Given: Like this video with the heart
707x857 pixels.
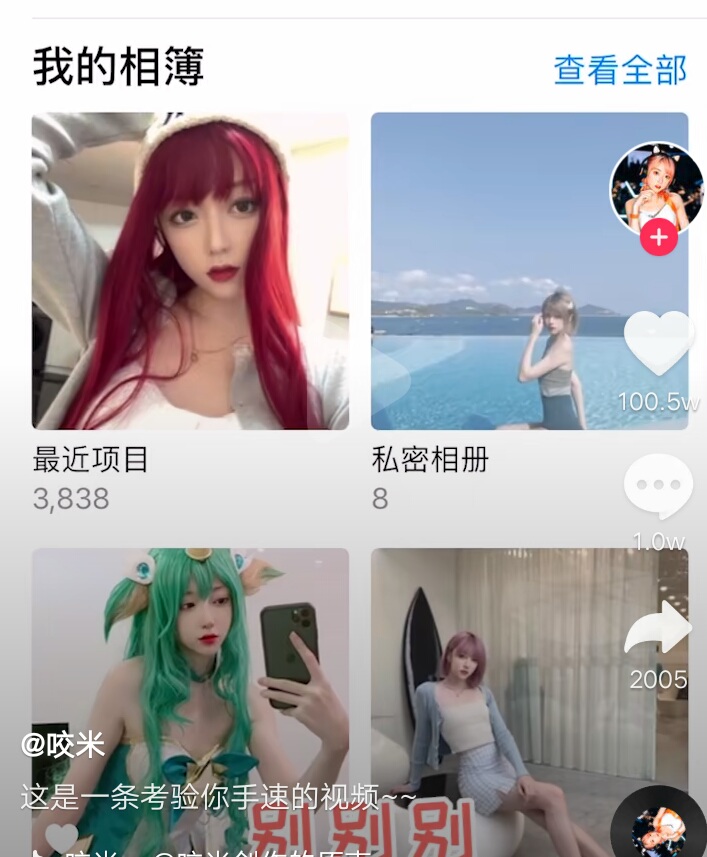Looking at the screenshot, I should point(658,343).
